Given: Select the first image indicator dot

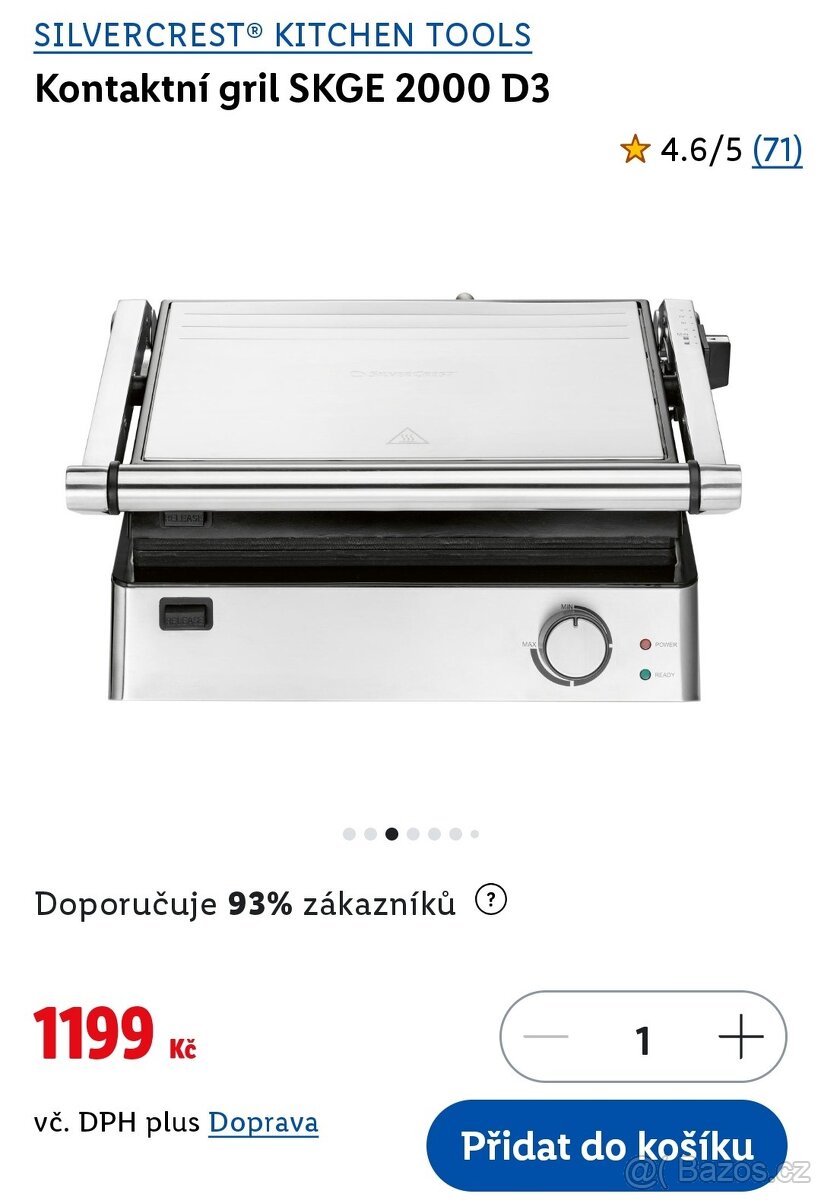Looking at the screenshot, I should point(349,834).
